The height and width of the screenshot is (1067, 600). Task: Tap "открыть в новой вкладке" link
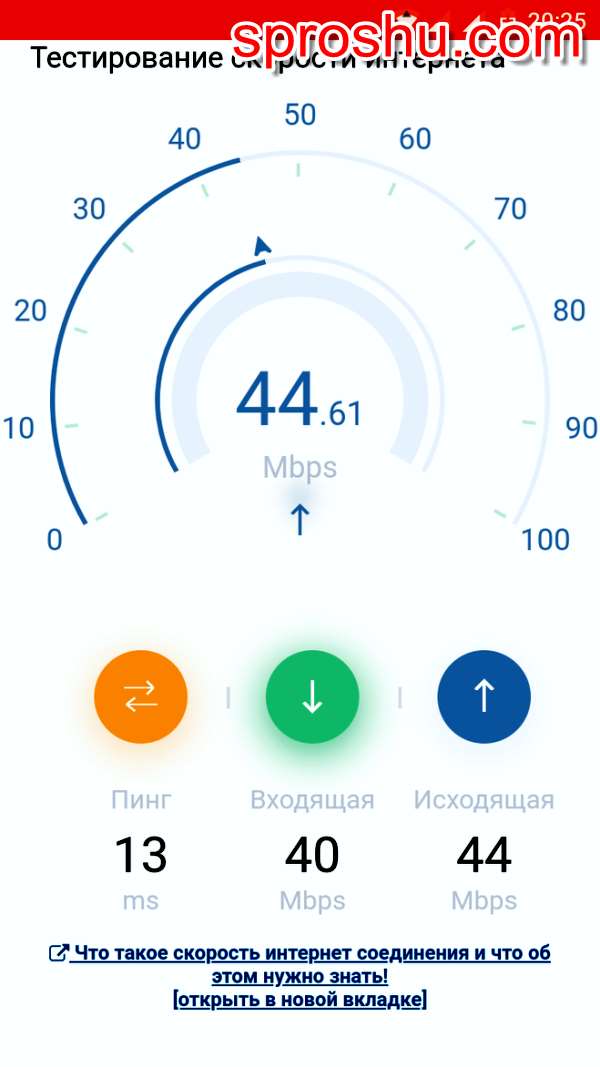[x=300, y=999]
